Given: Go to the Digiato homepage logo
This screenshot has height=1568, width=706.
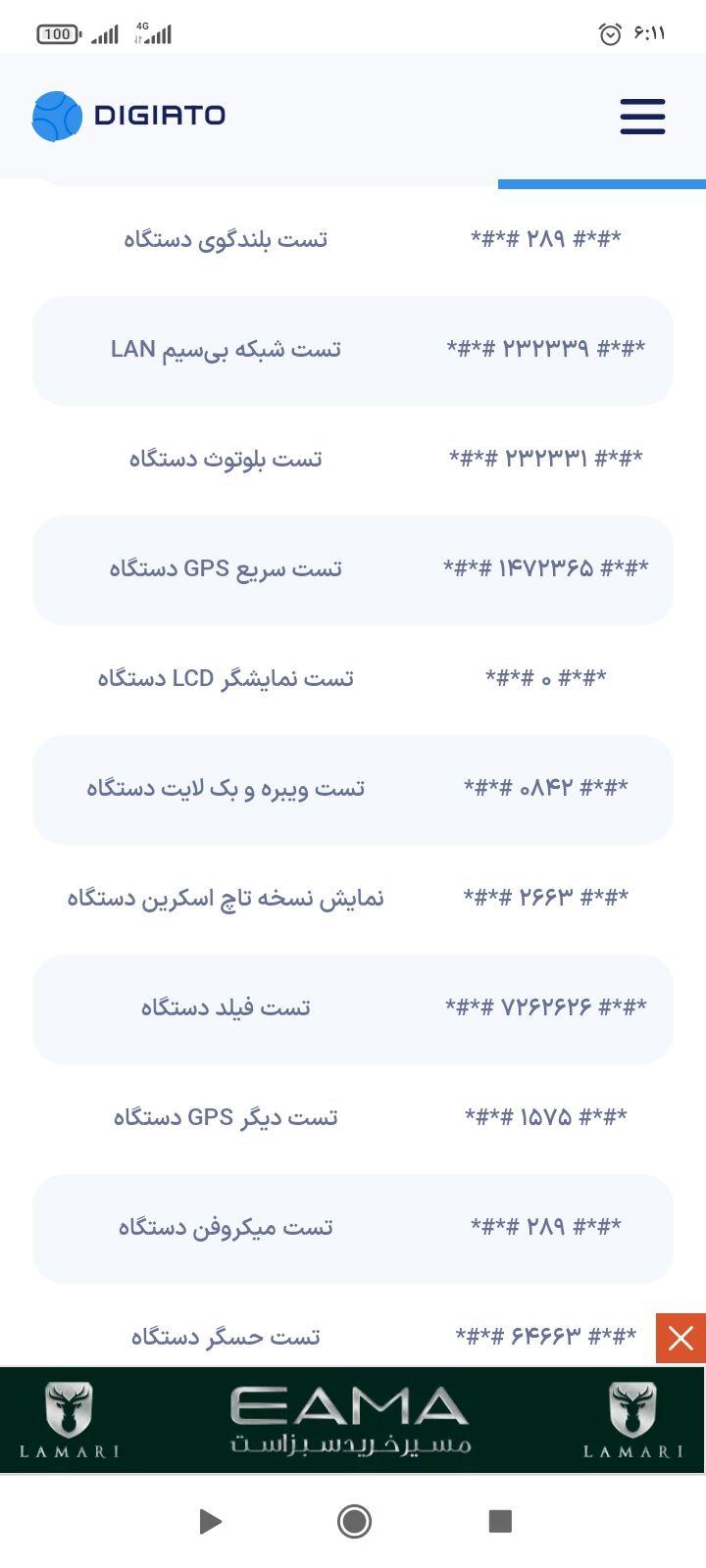Looking at the screenshot, I should pos(128,116).
